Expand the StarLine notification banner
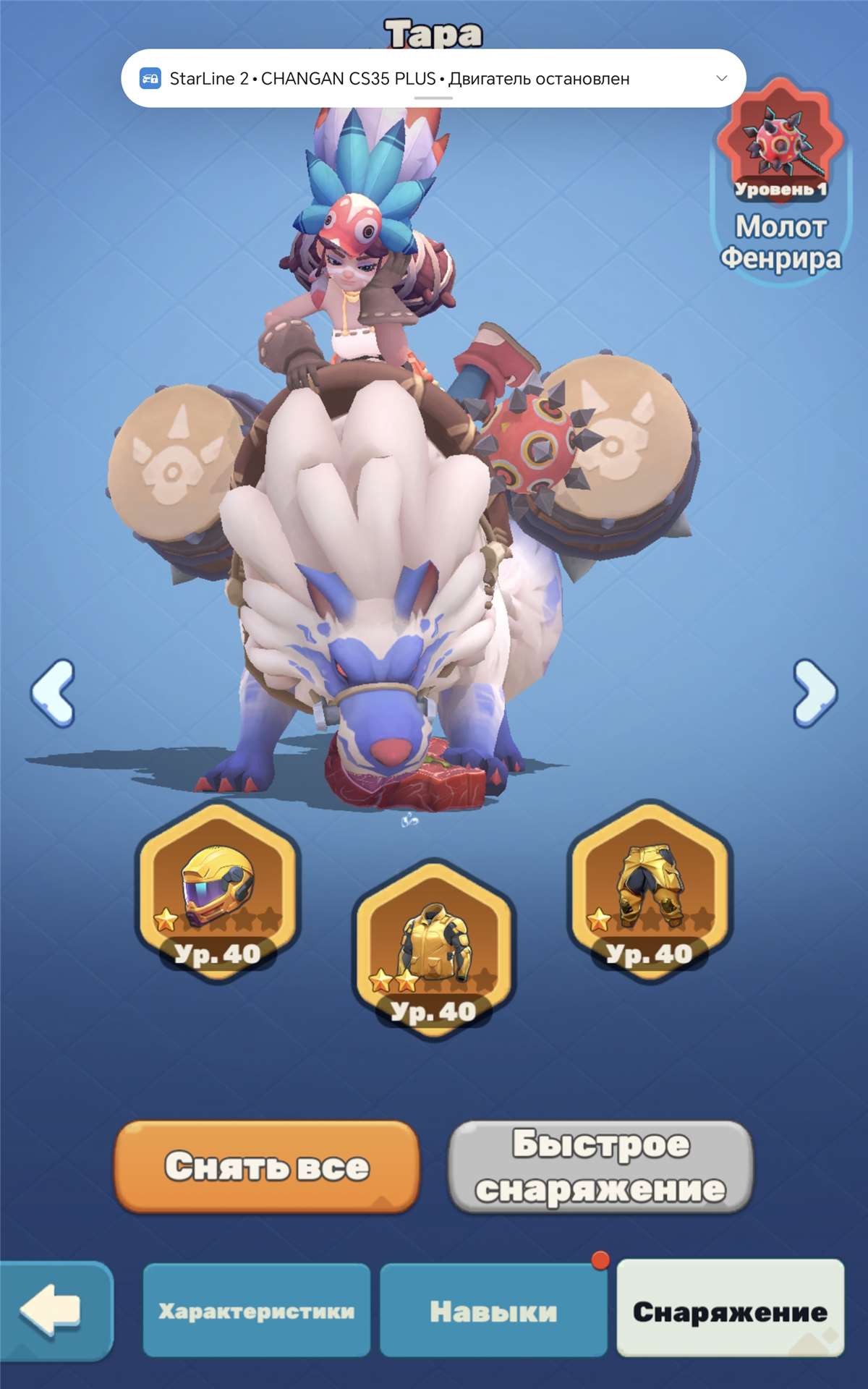Screen dimensions: 868x1389 pos(721,78)
